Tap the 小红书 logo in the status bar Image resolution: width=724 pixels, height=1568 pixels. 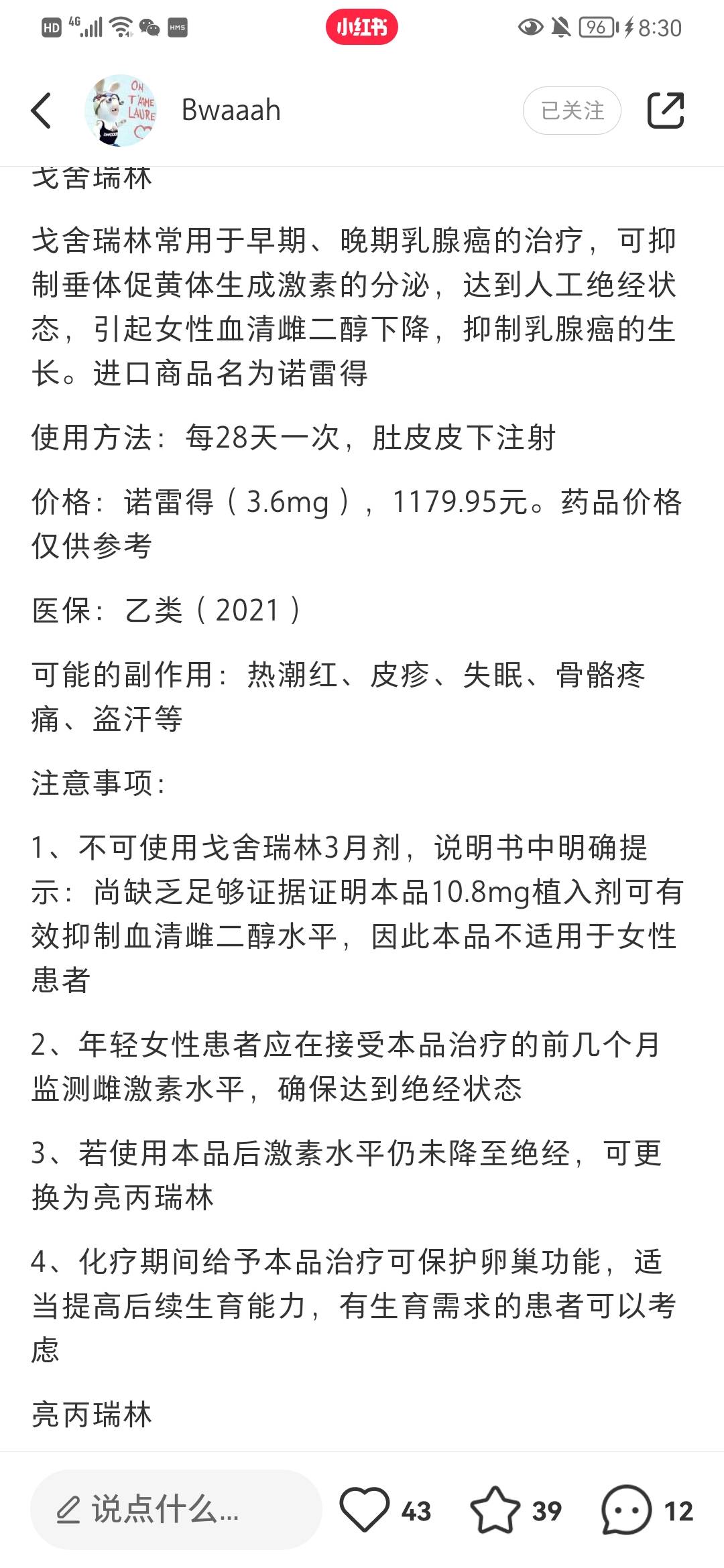pyautogui.click(x=362, y=27)
